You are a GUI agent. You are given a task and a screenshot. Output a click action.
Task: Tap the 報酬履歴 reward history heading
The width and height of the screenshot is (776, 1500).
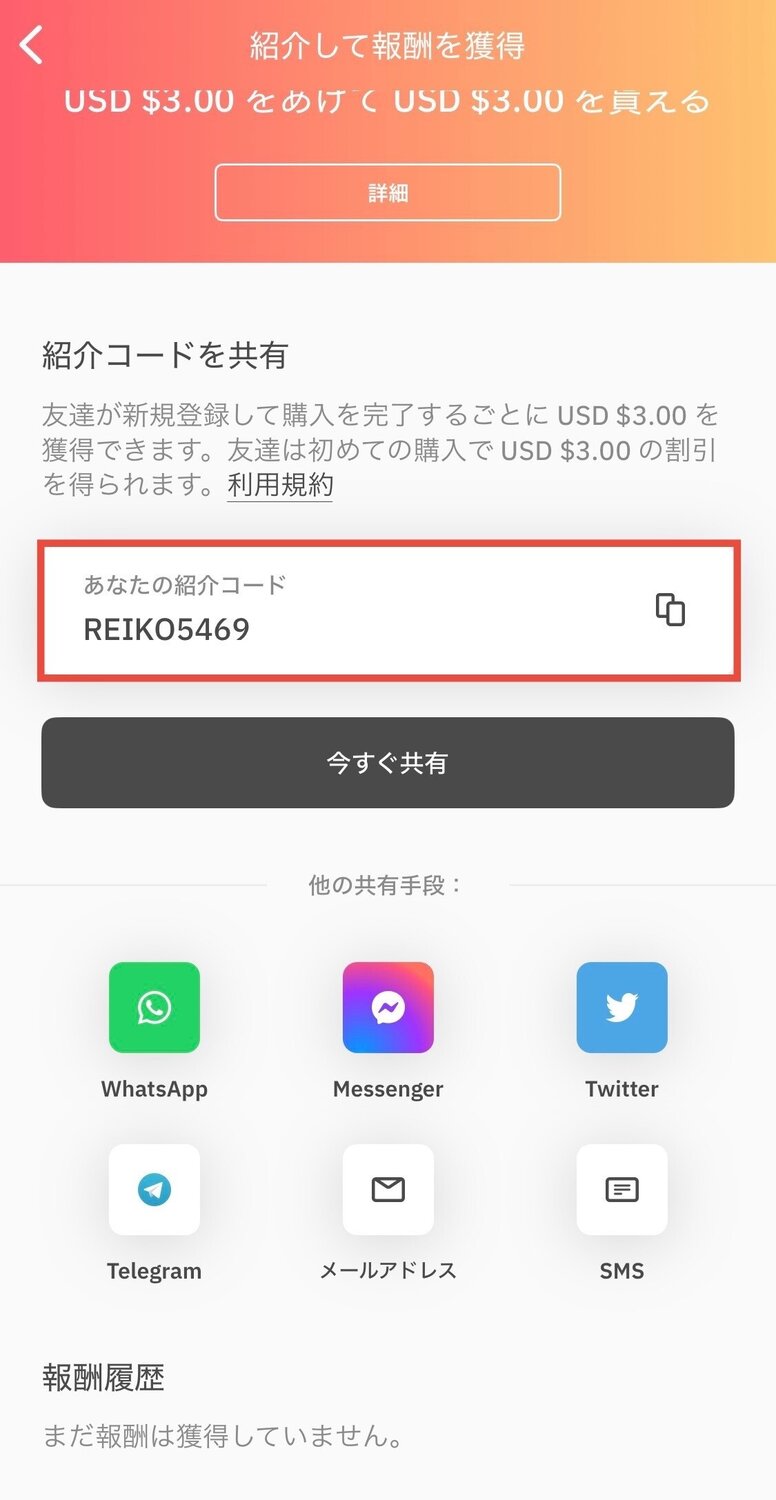point(104,1378)
